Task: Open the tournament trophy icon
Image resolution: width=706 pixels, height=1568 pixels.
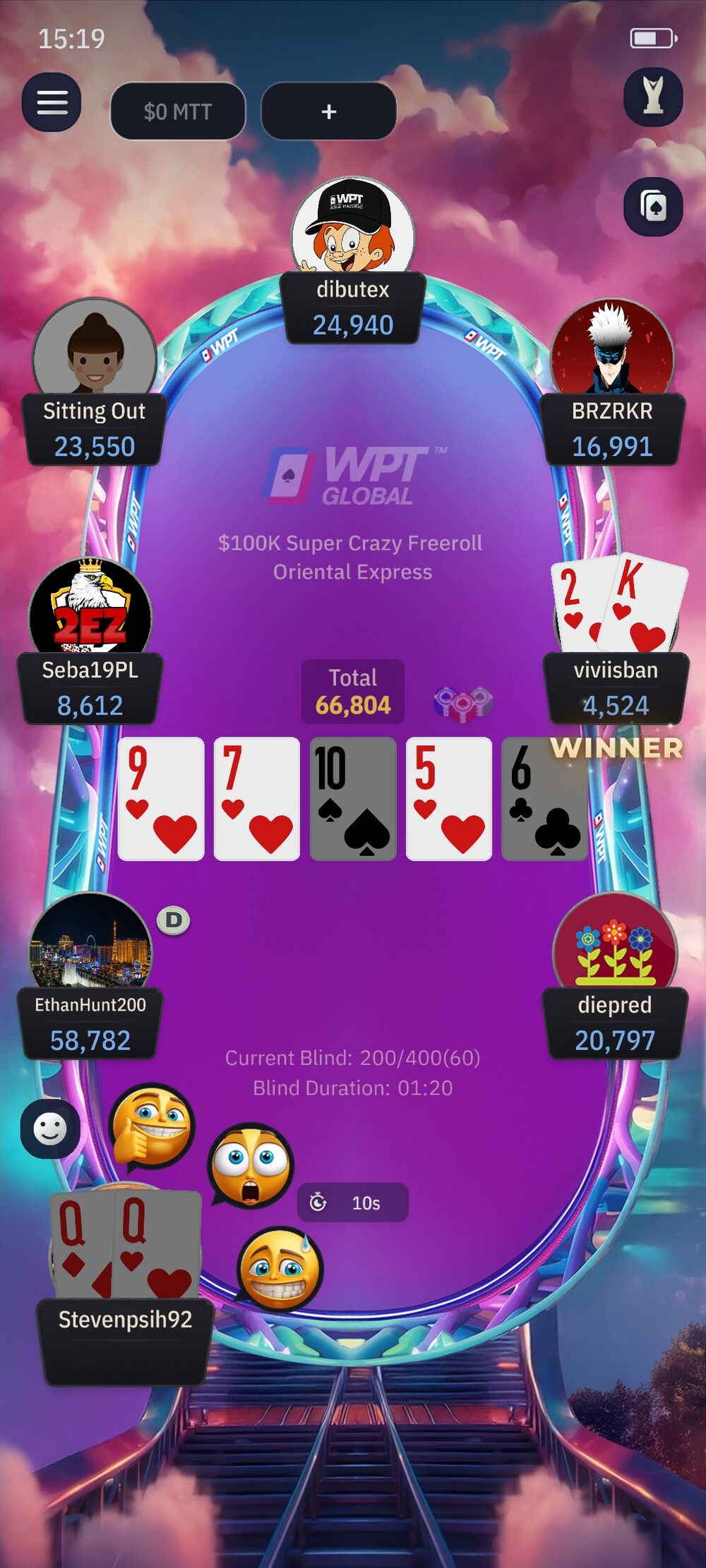Action: pos(653,97)
